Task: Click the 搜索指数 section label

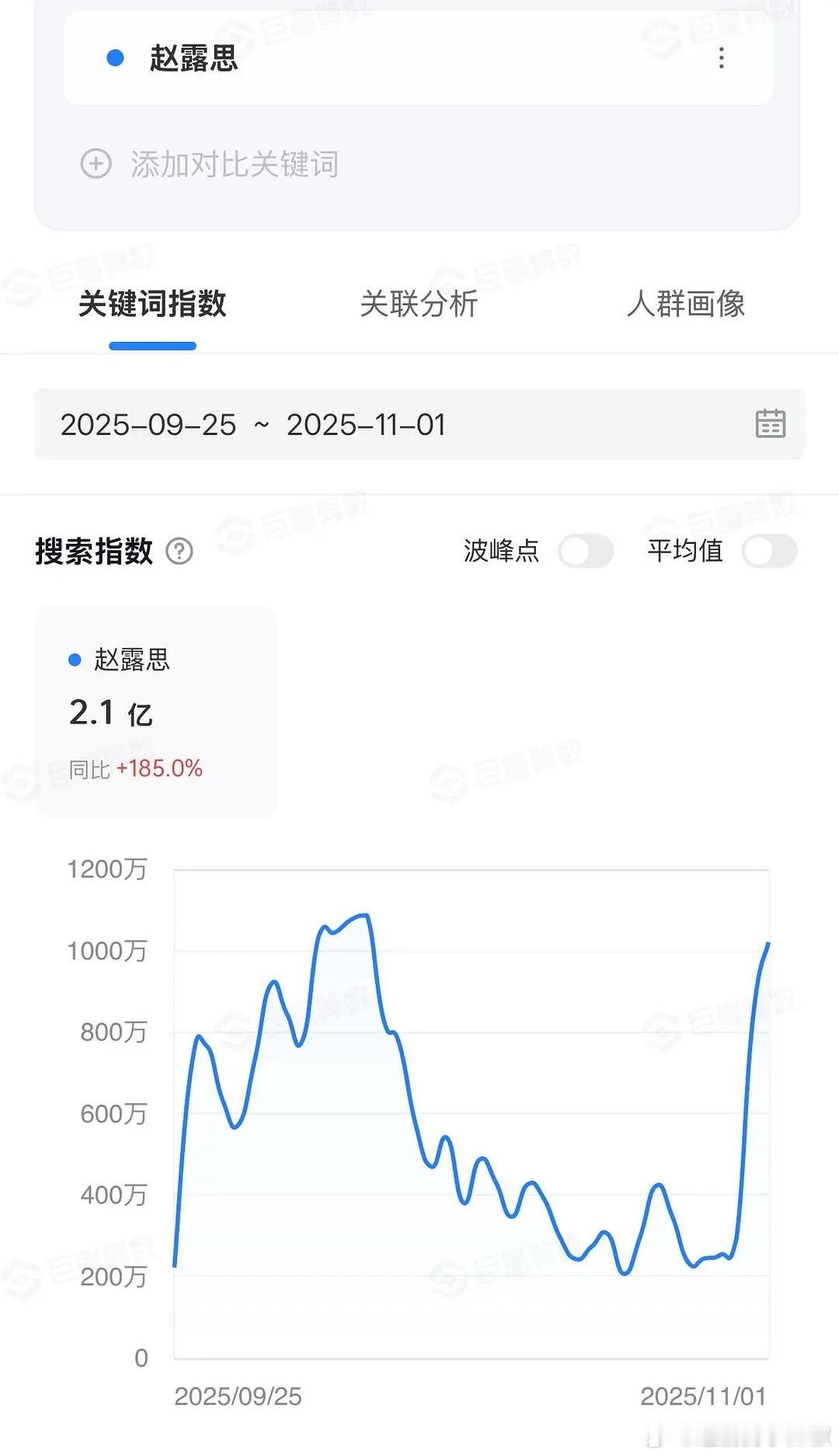Action: point(93,552)
